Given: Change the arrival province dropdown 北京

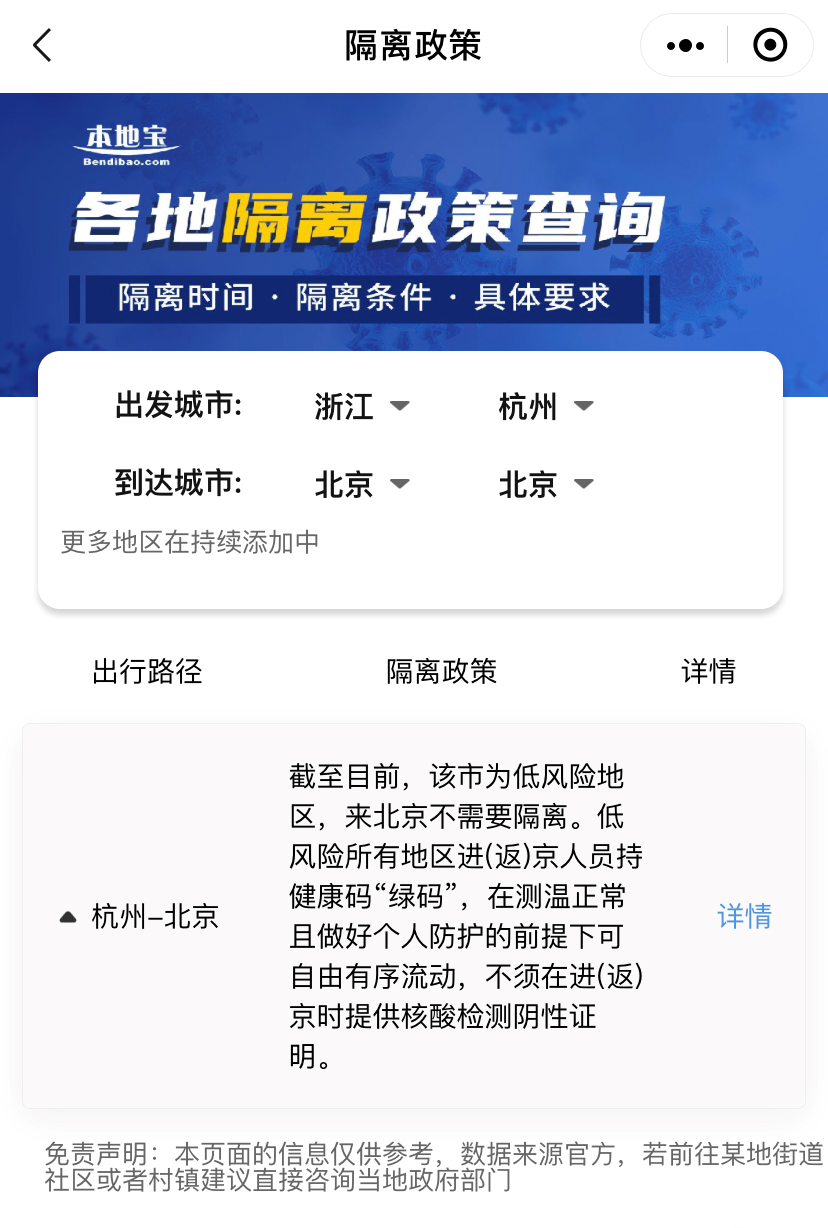Looking at the screenshot, I should click(x=361, y=484).
